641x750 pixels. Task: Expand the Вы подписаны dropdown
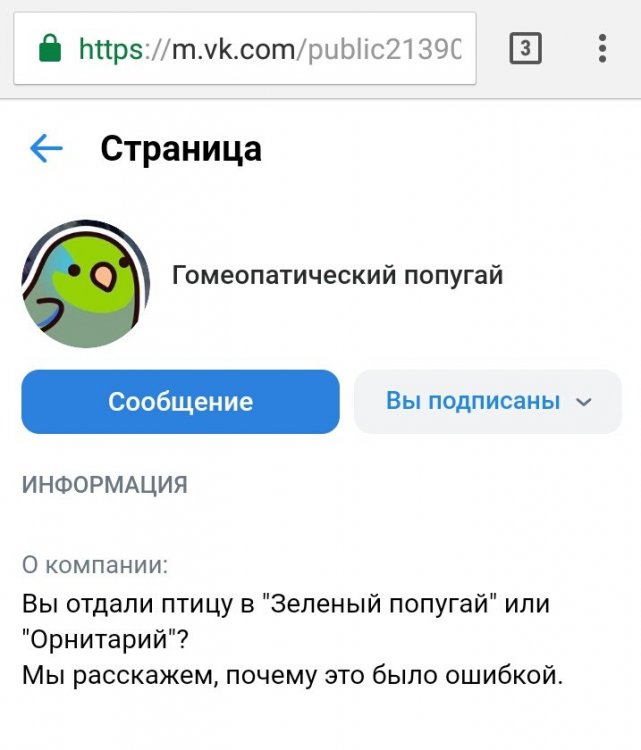488,401
